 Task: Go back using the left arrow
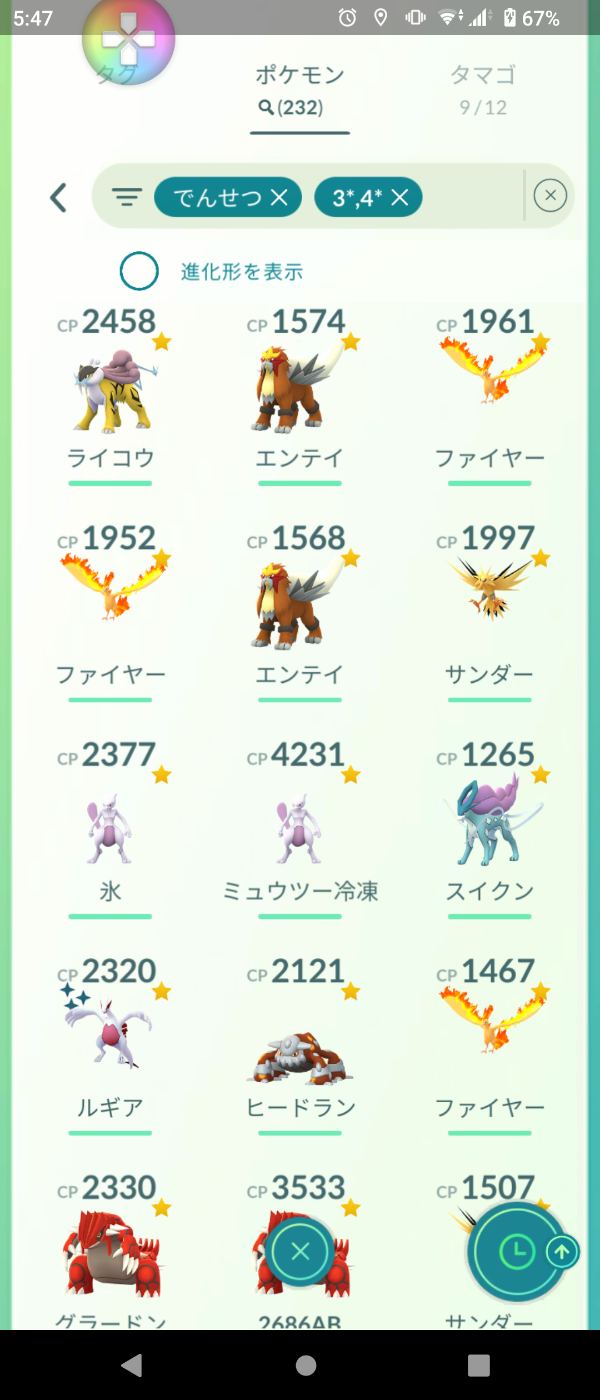[58, 197]
